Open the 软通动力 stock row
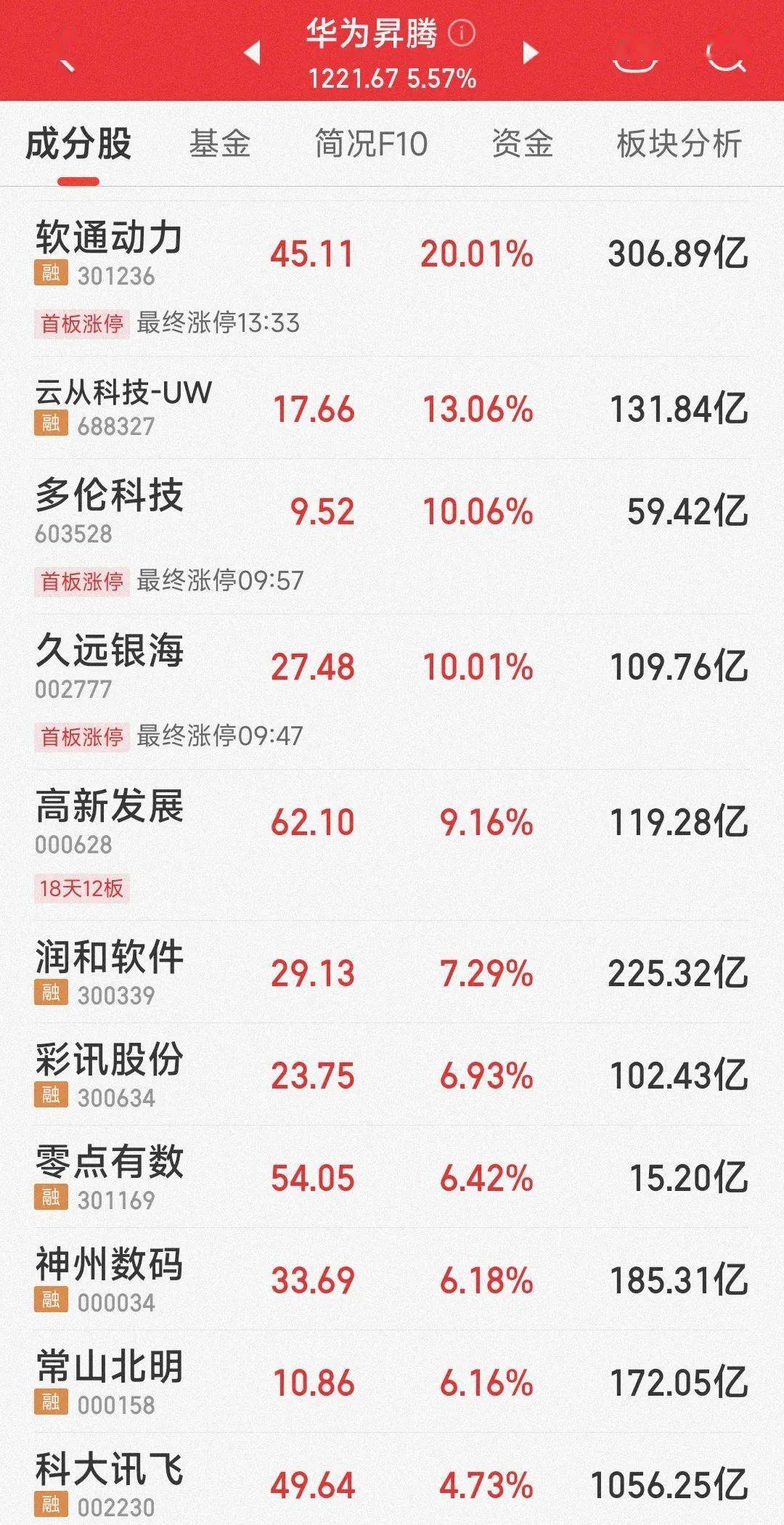This screenshot has height=1525, width=784. click(392, 279)
